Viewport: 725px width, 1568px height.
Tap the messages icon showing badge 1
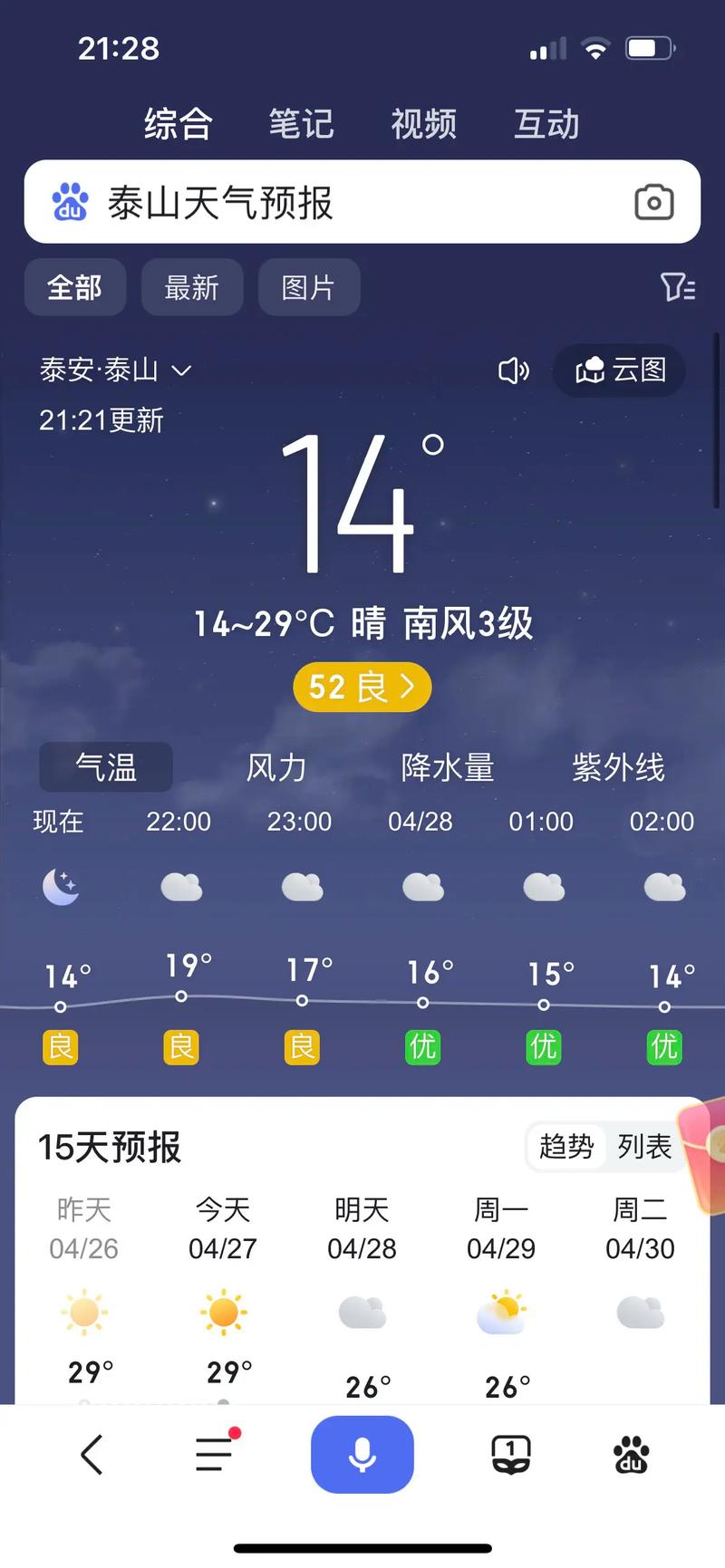(x=509, y=1454)
